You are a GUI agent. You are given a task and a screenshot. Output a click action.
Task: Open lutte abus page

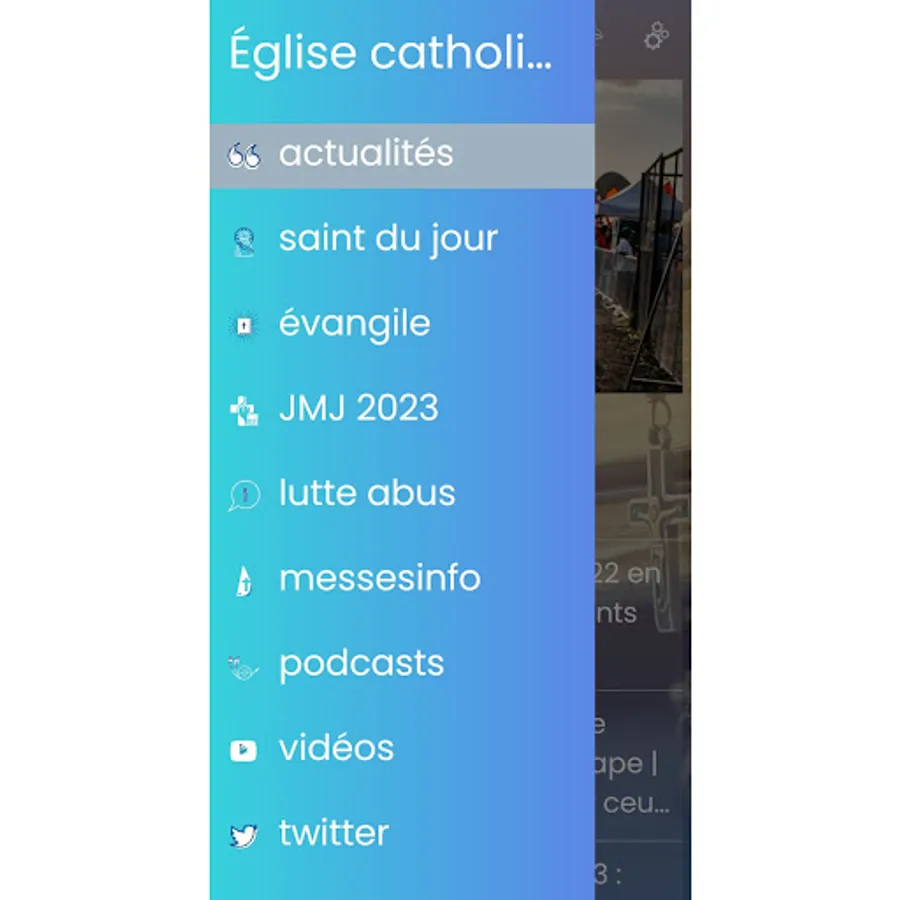402,494
